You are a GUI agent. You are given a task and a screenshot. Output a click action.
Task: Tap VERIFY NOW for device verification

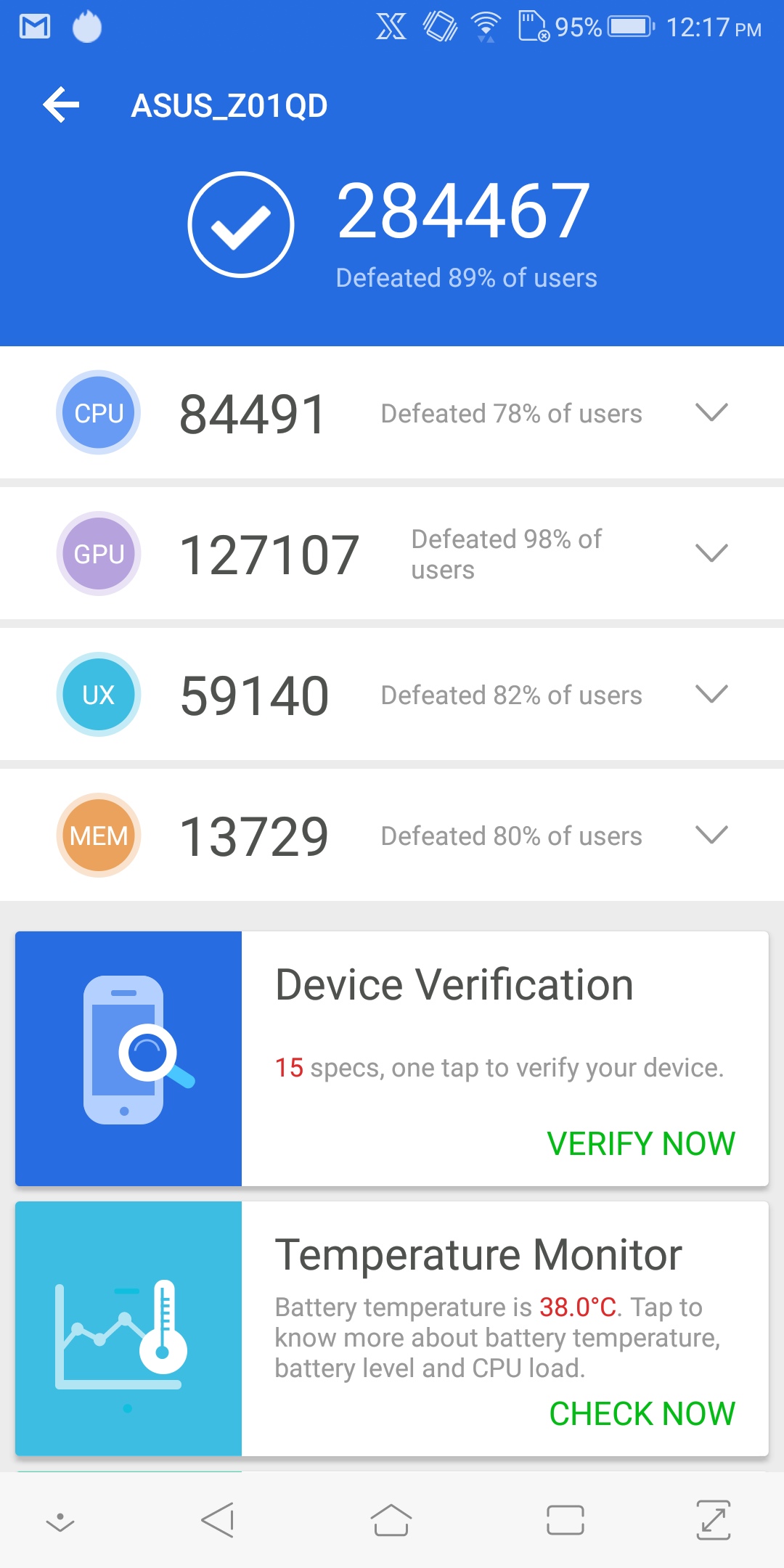tap(641, 1143)
